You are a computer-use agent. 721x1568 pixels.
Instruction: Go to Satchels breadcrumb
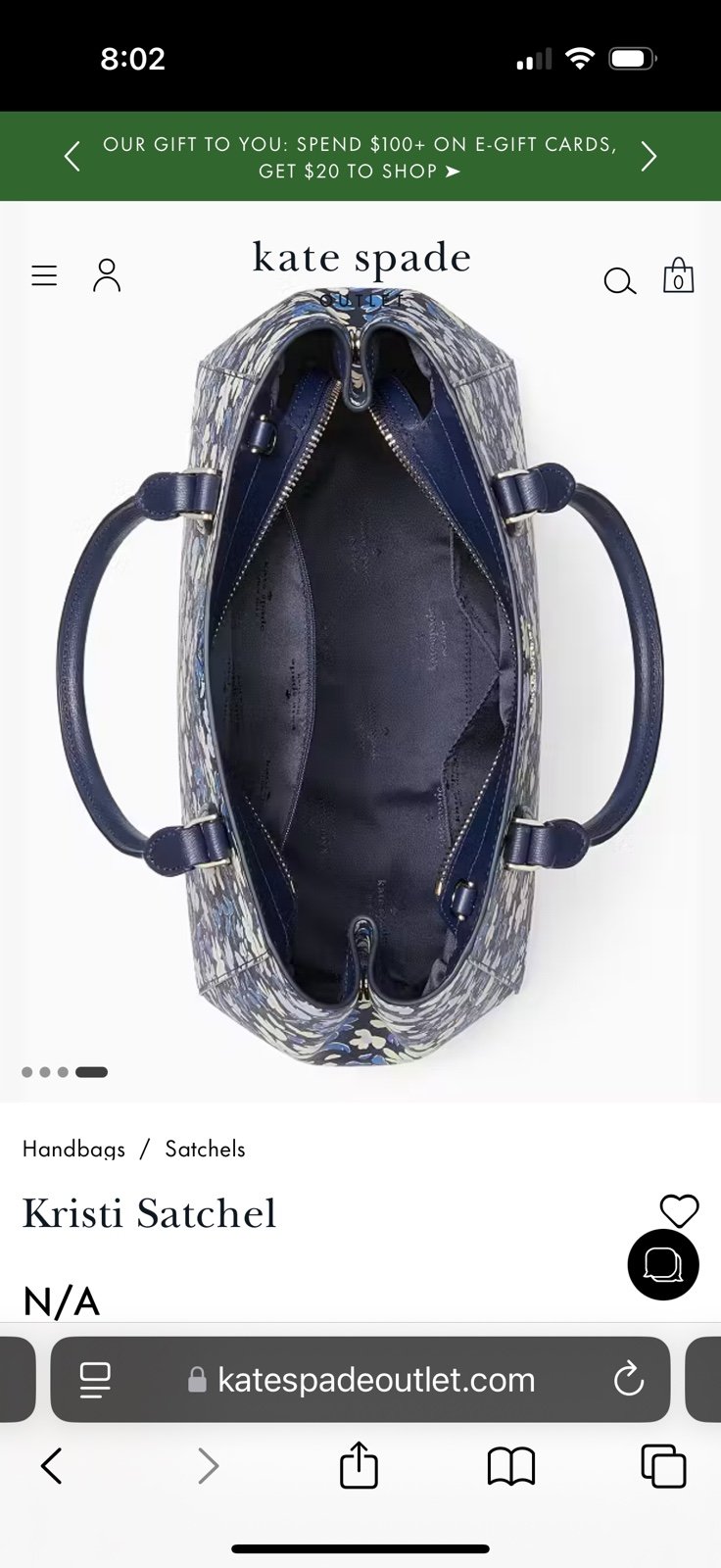[205, 1149]
